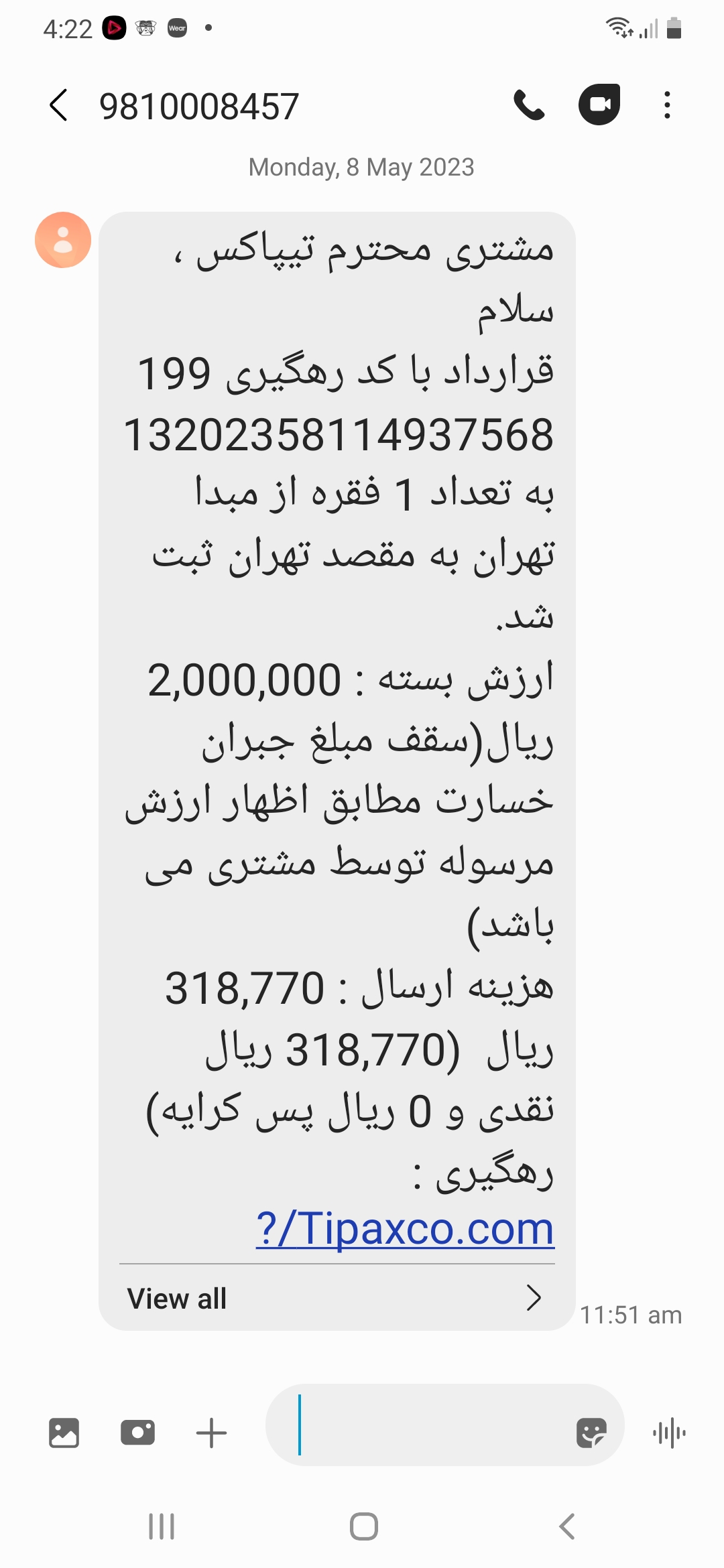The image size is (724, 1568).
Task: Open the camera to attach a photo
Action: click(138, 1433)
